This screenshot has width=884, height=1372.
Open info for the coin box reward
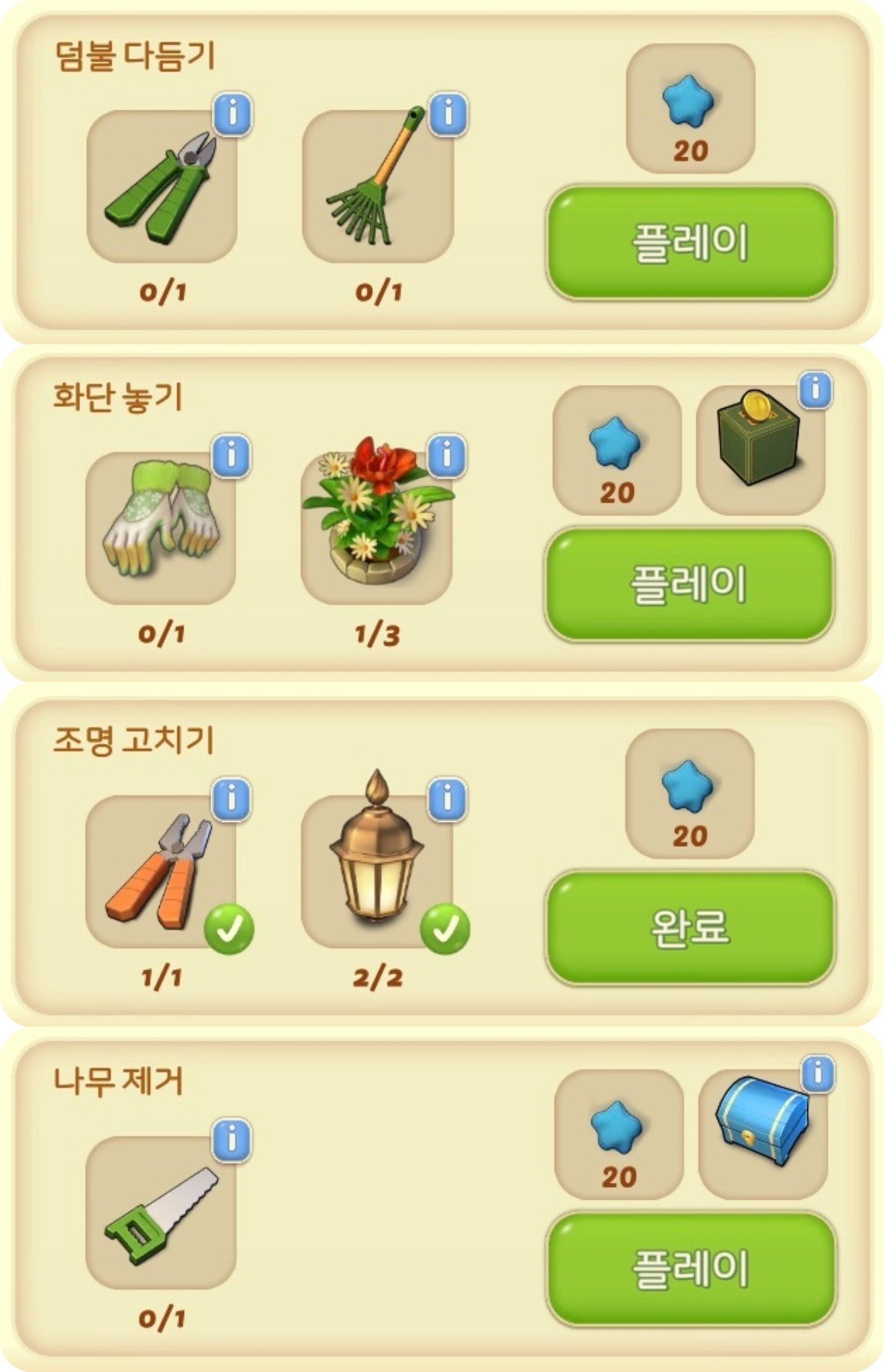[815, 390]
